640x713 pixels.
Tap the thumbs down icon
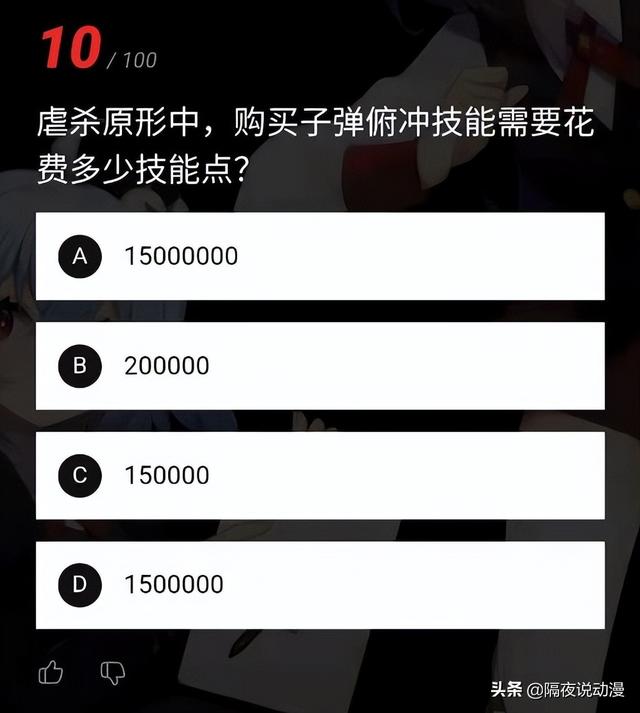[x=113, y=673]
